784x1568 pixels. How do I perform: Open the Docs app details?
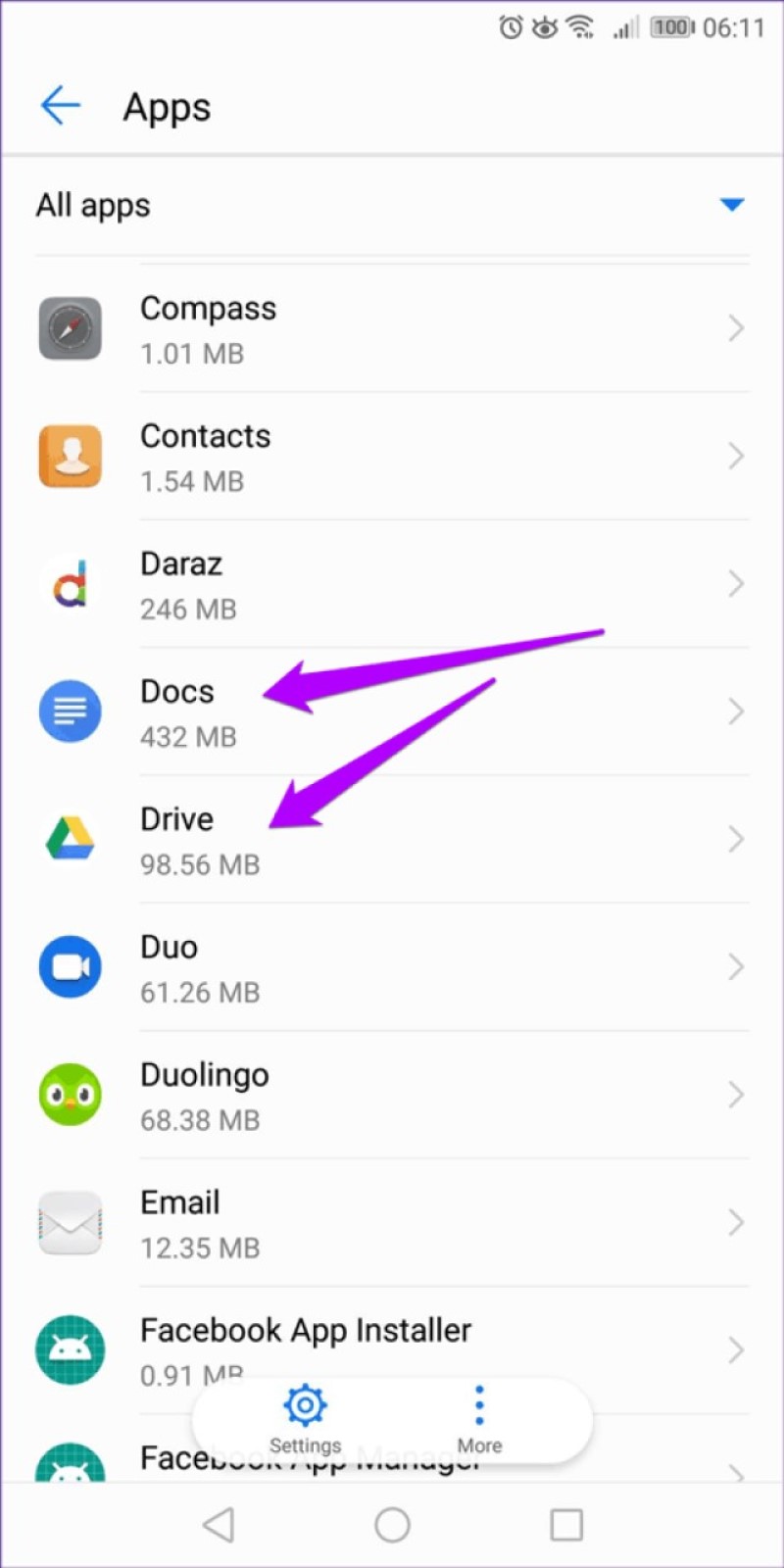point(392,712)
